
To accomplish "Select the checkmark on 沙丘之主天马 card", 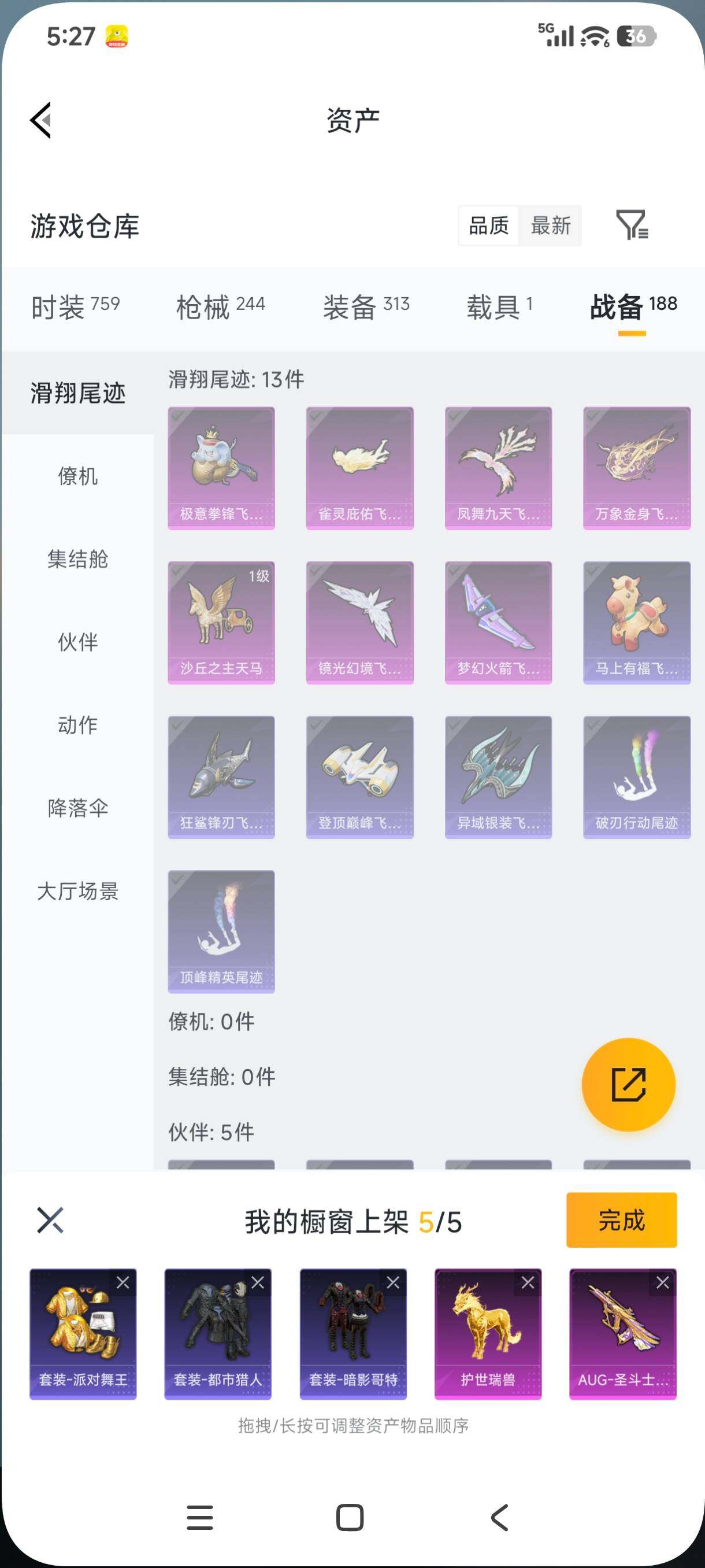I will tap(177, 572).
